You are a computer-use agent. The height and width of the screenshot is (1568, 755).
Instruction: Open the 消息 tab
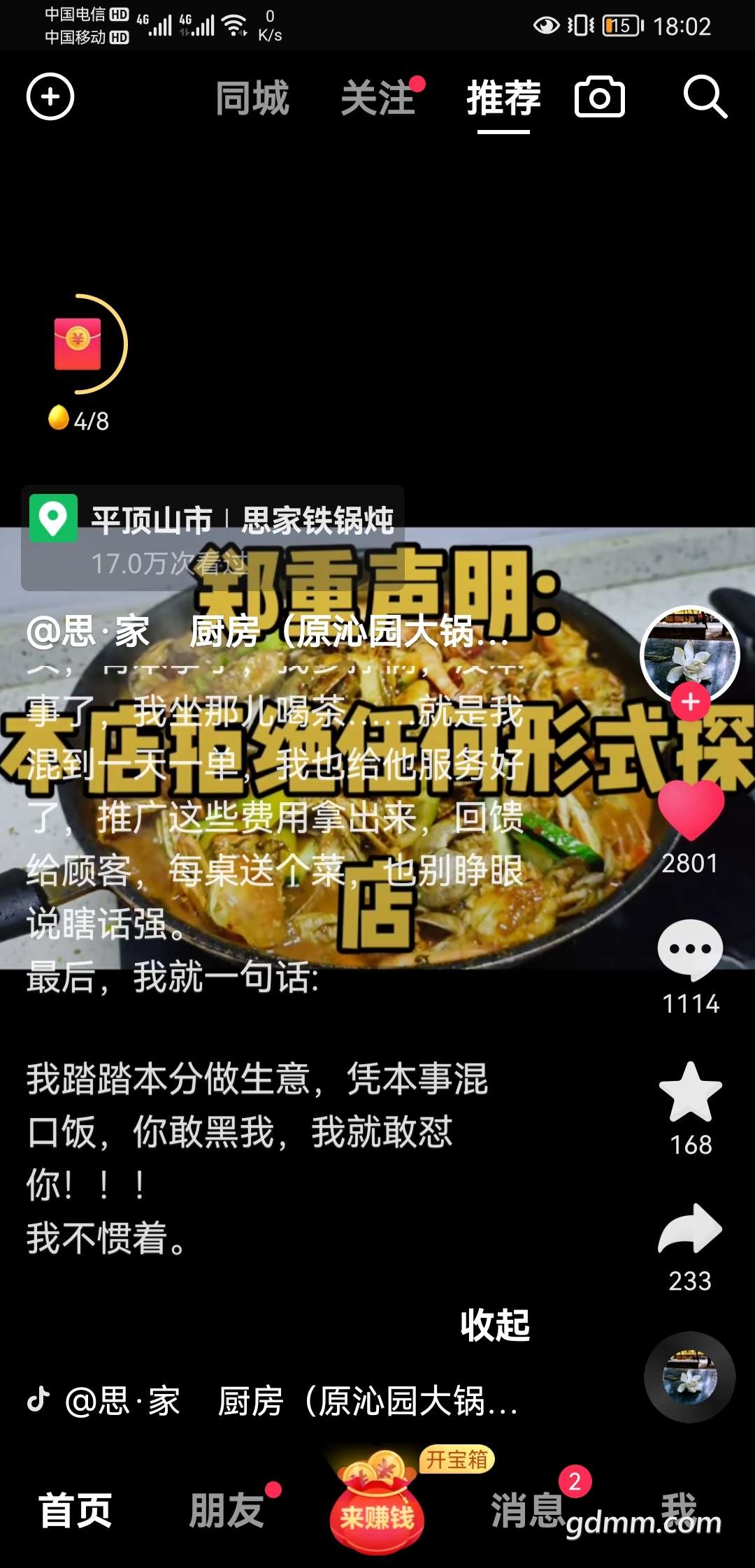(x=528, y=1511)
